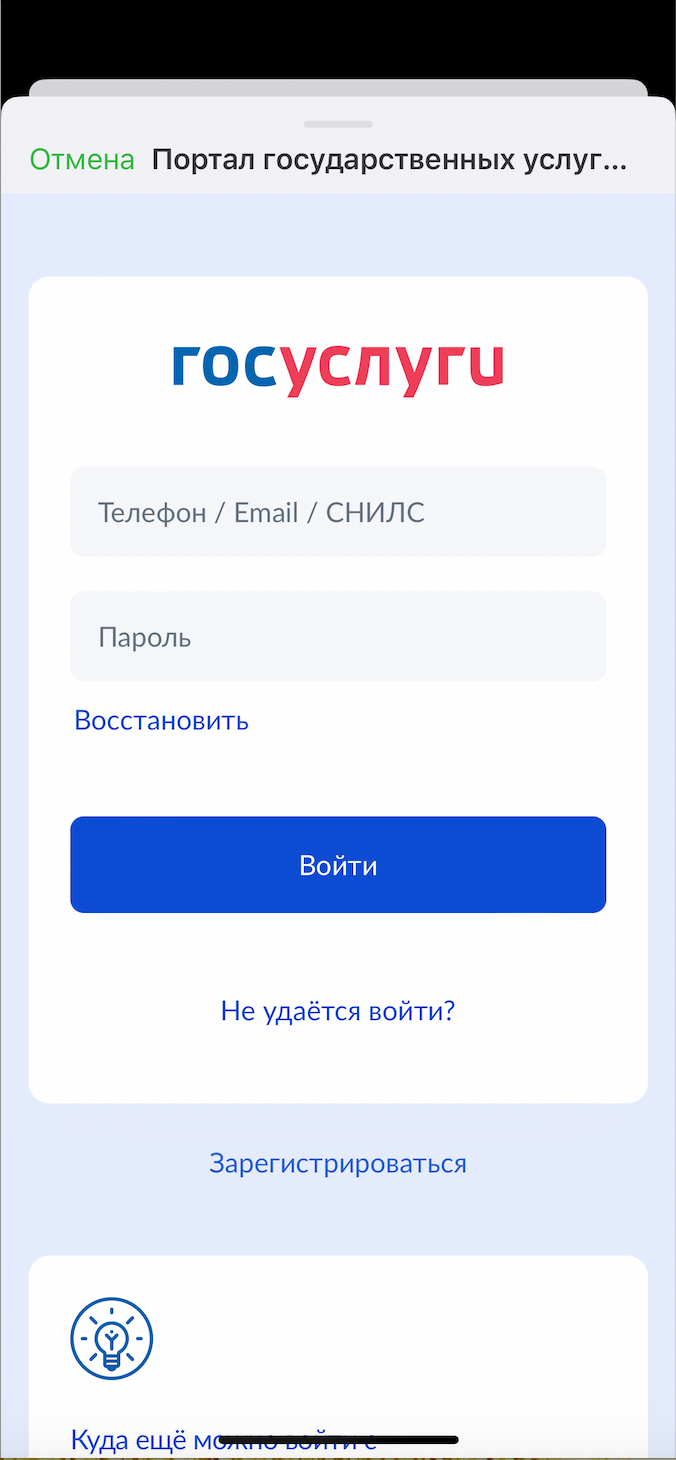Select the Пароль input field

pos(338,637)
